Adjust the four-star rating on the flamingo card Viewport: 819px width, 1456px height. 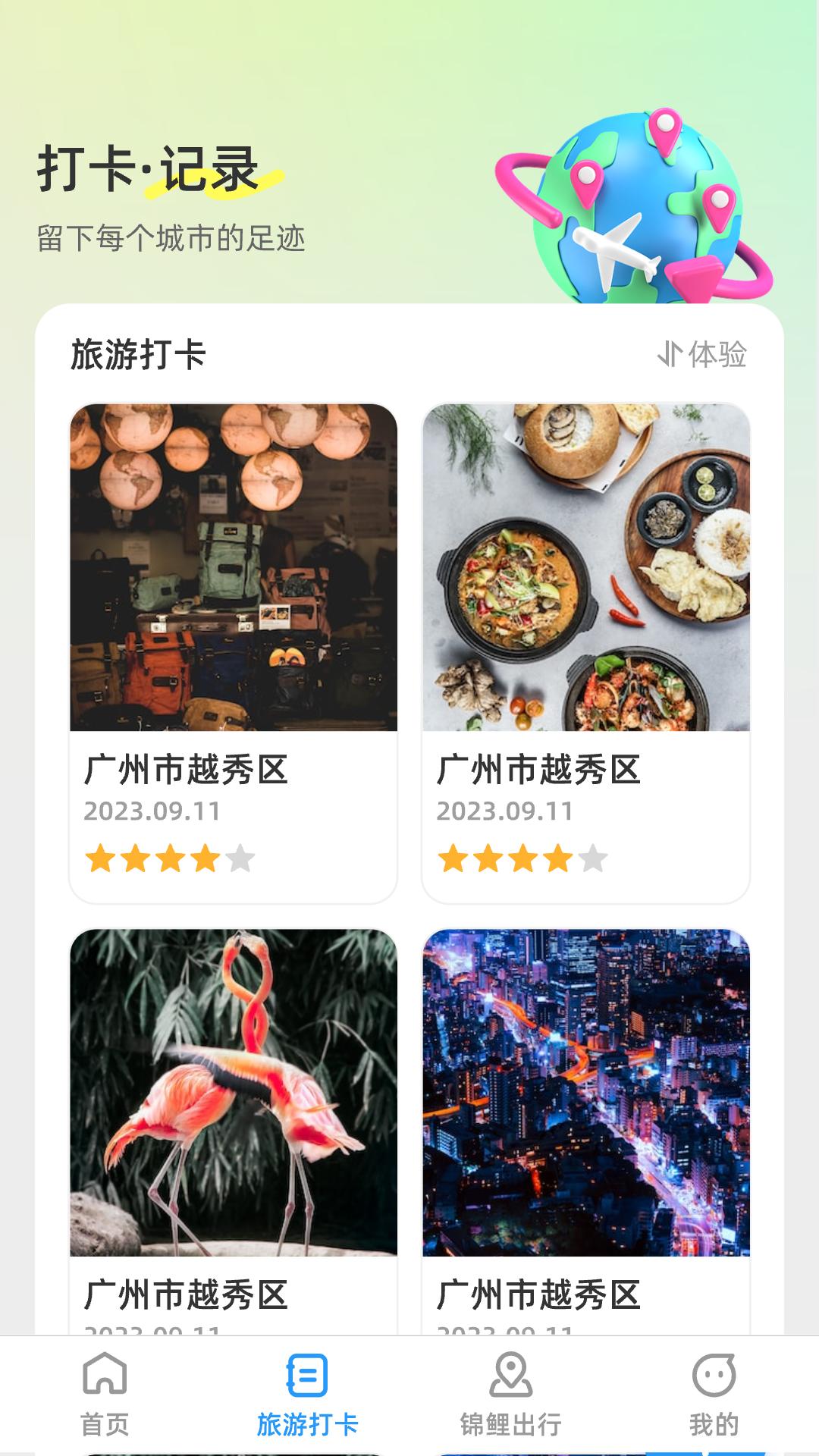[x=152, y=1354]
